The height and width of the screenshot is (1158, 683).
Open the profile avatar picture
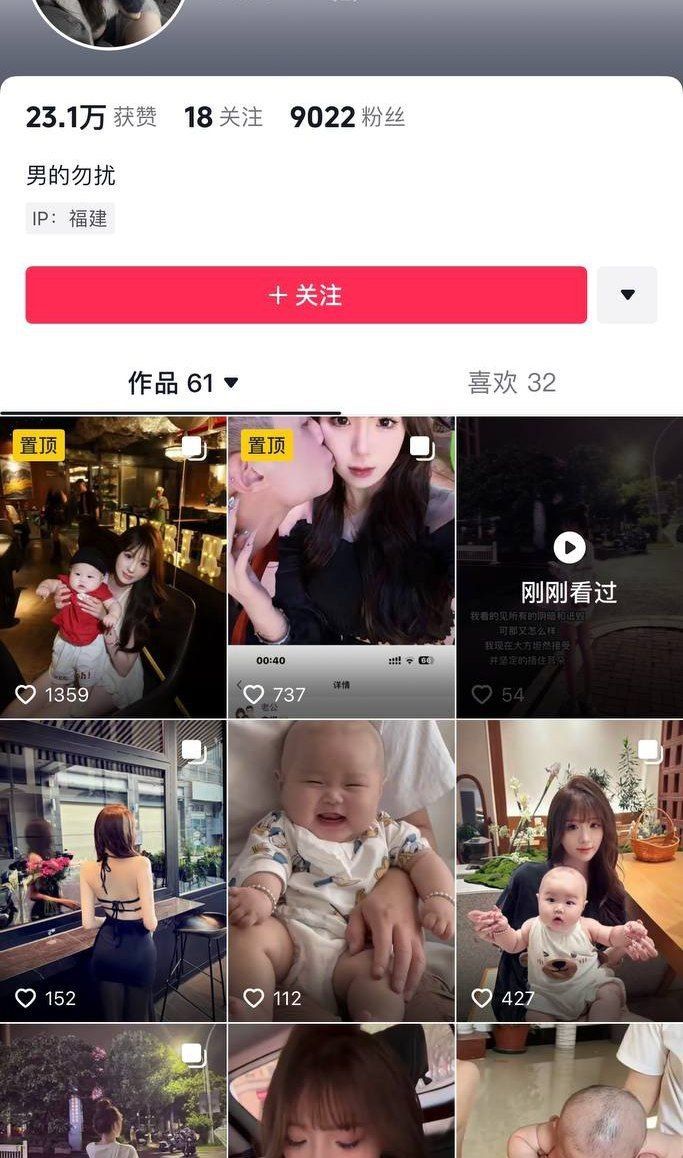click(108, 21)
